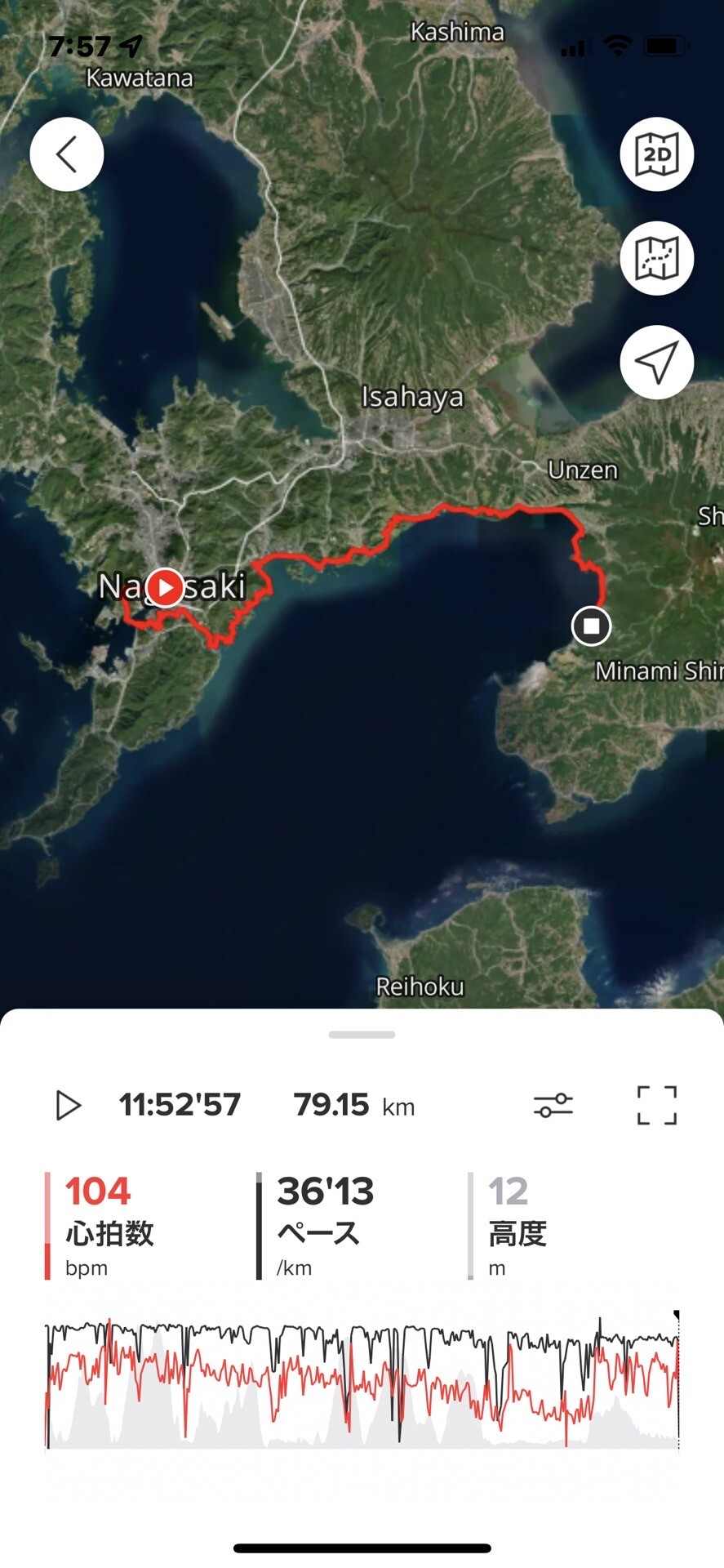Tap the total duration 11:52'57
The width and height of the screenshot is (724, 1568).
[x=180, y=1105]
